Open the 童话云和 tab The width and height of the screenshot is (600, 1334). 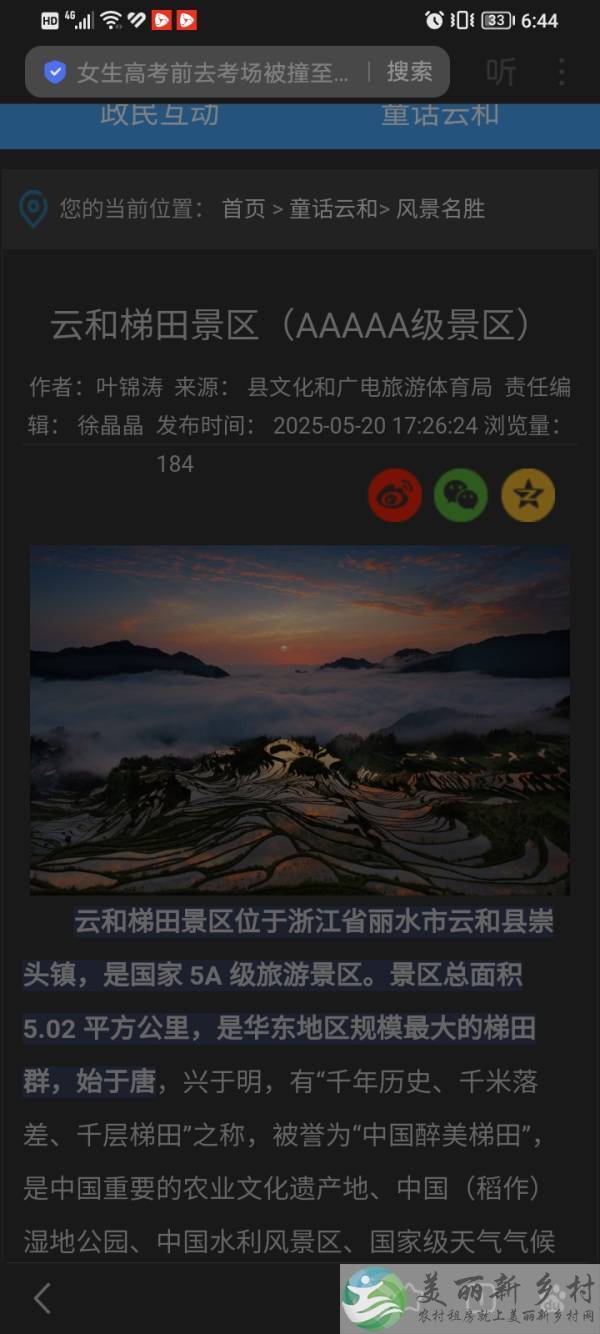coord(439,115)
